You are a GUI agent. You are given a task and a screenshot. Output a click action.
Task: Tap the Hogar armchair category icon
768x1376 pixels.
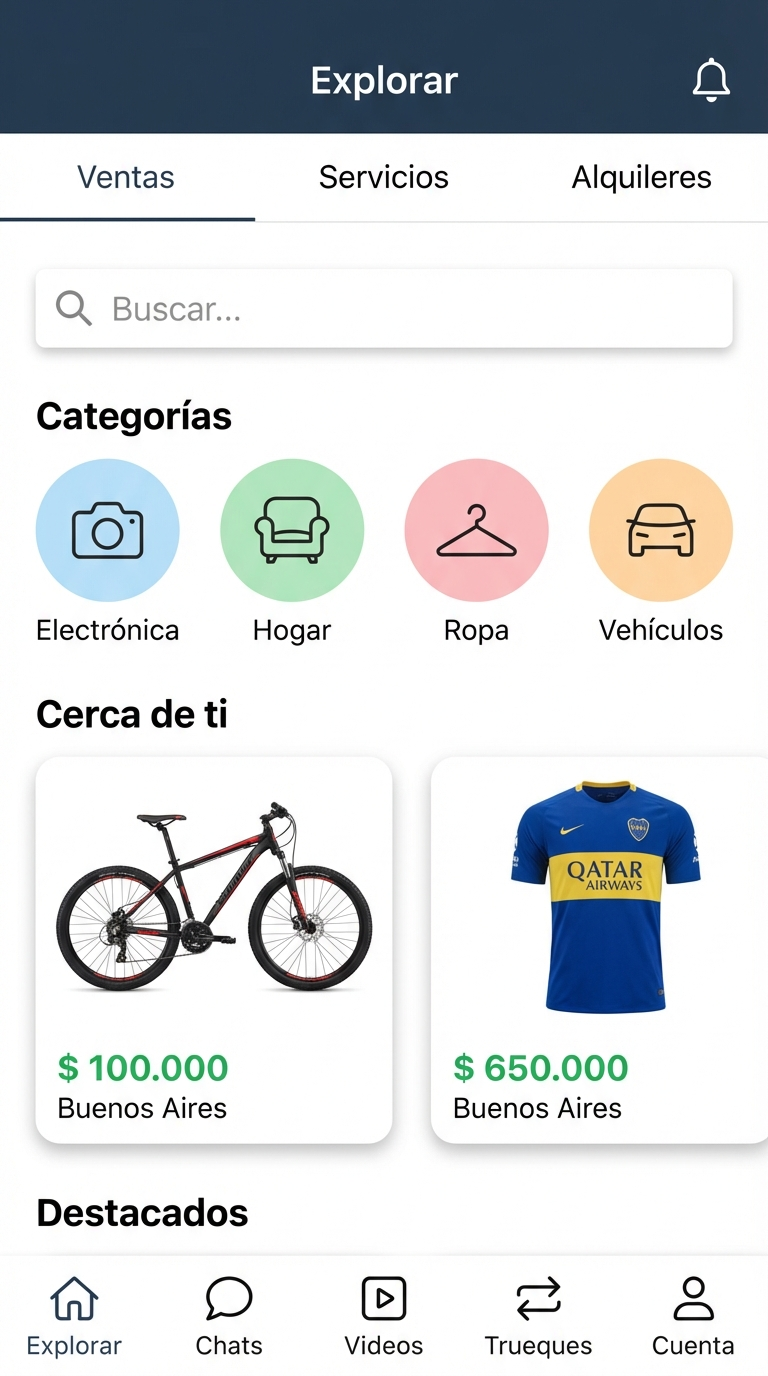coord(292,529)
